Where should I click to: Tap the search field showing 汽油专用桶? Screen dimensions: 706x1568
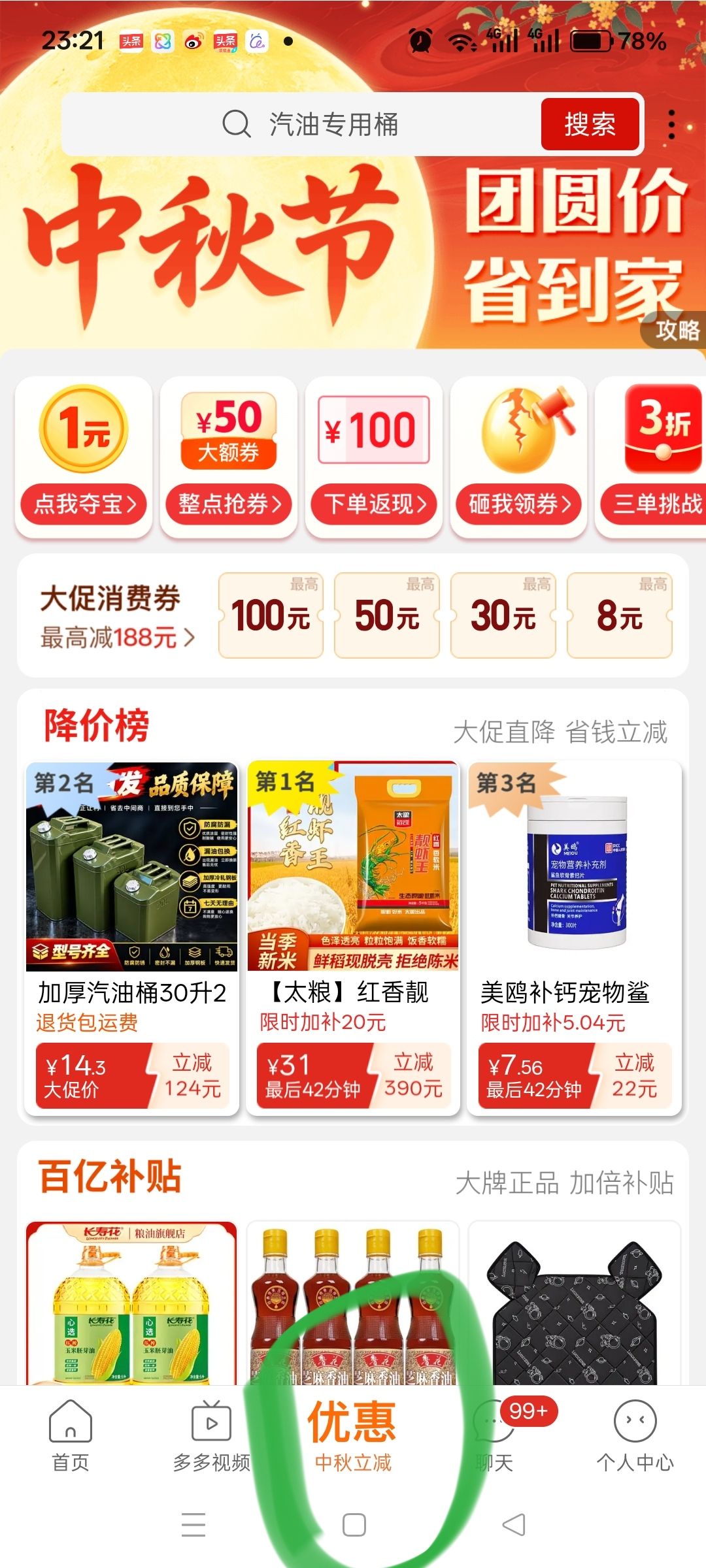[x=301, y=124]
